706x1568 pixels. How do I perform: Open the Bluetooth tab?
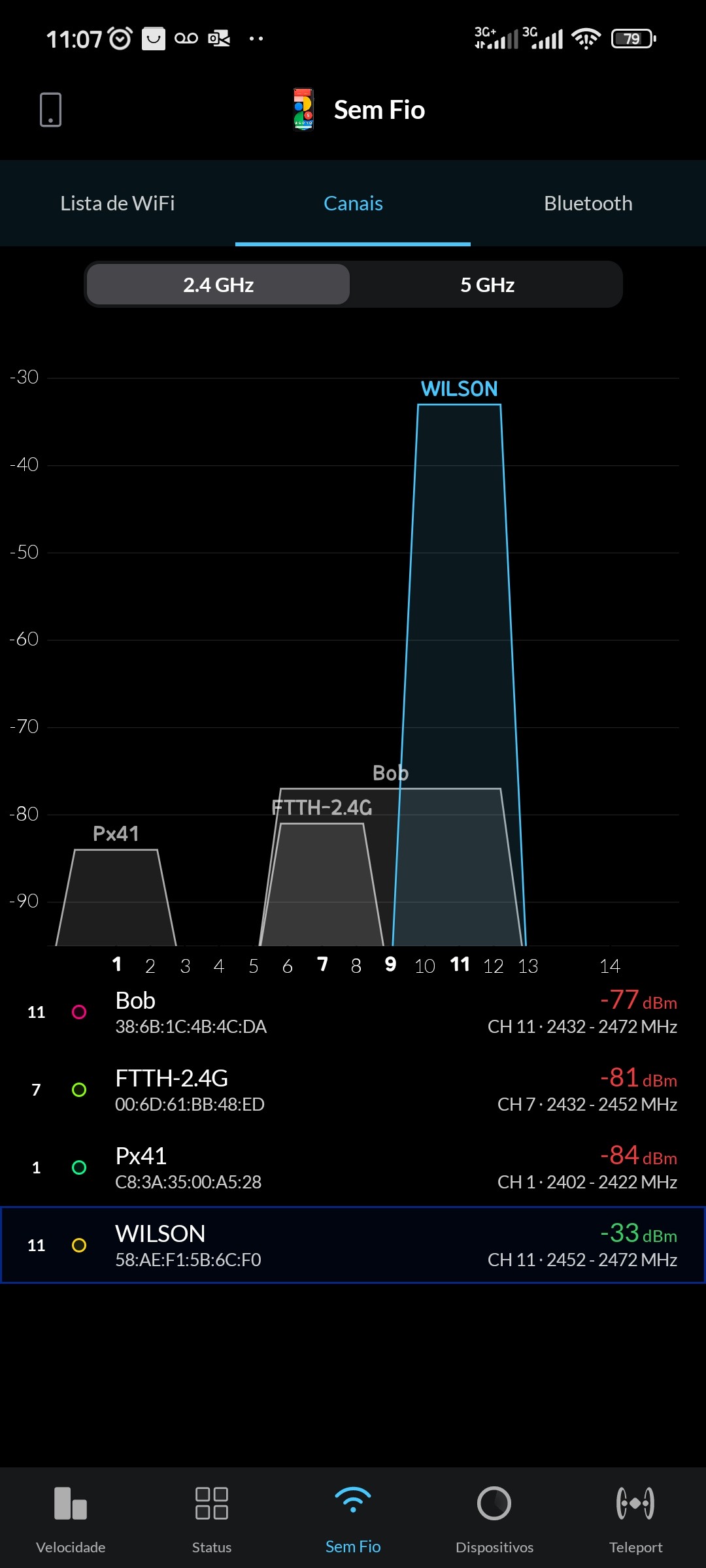point(588,203)
